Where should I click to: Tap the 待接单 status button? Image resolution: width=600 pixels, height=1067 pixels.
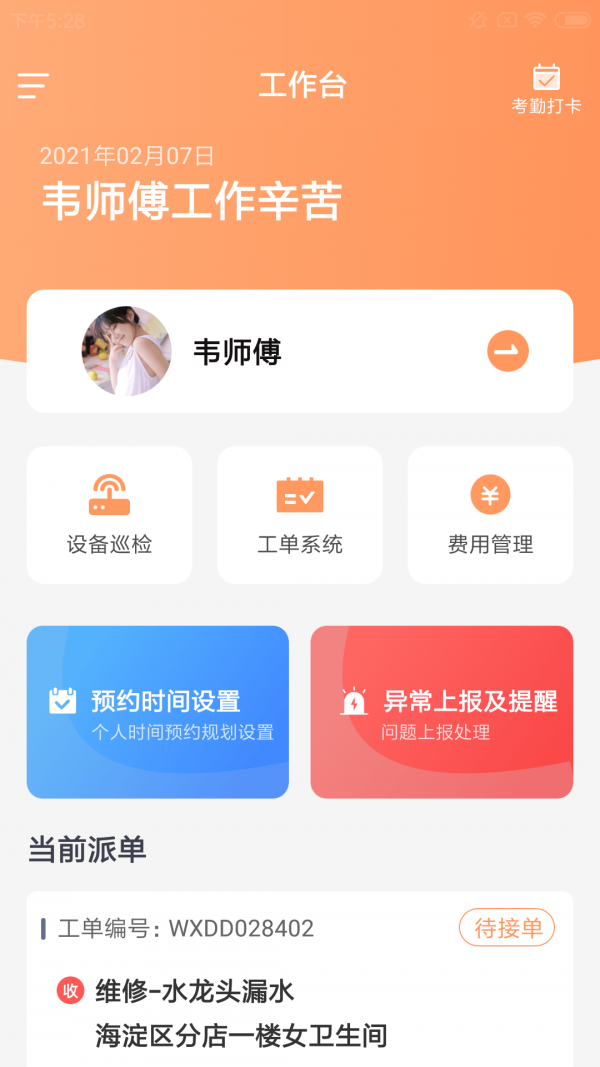pyautogui.click(x=507, y=928)
